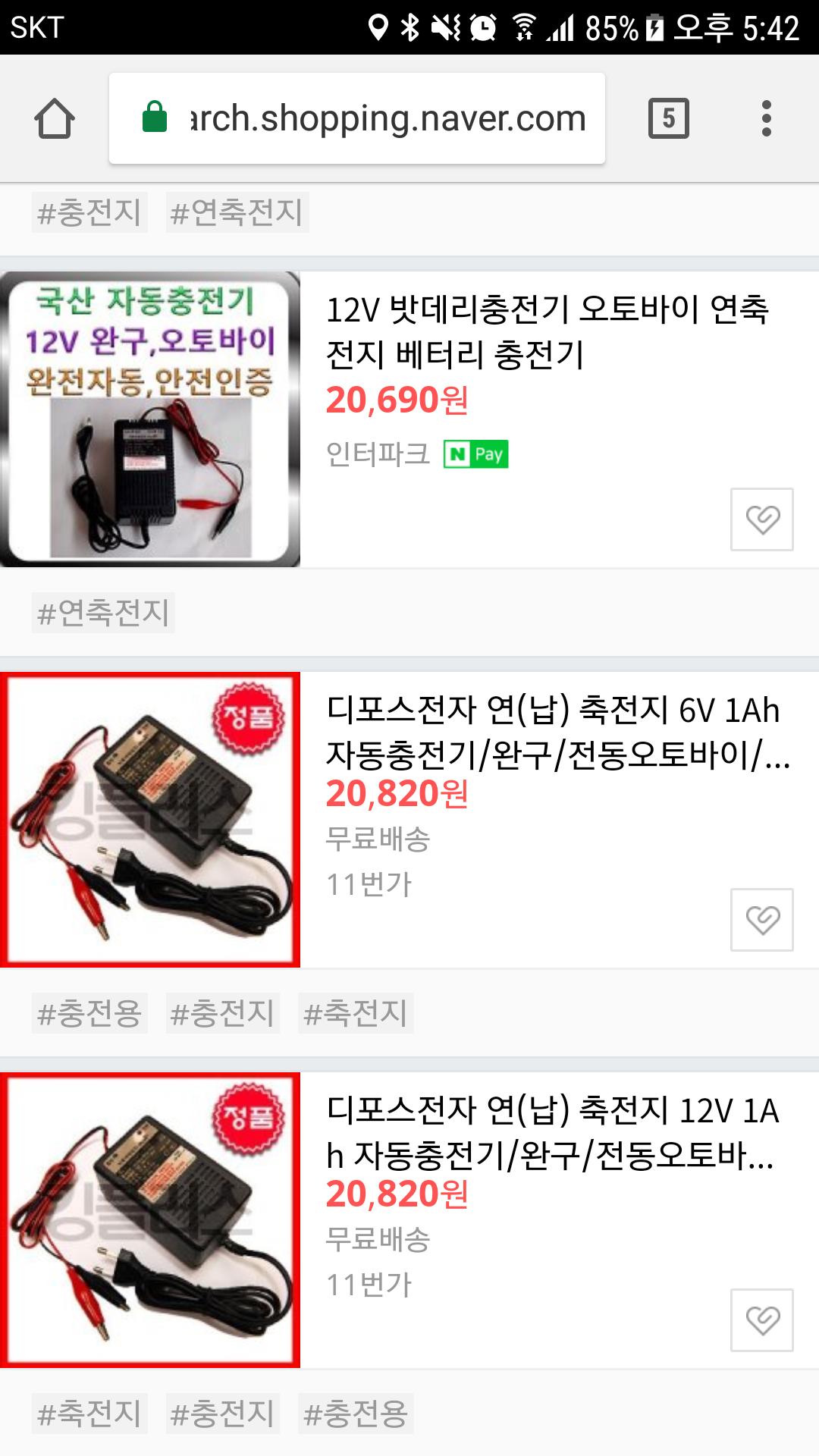Open the 디포스전자 12V 1Ah charger listing

pyautogui.click(x=552, y=1133)
